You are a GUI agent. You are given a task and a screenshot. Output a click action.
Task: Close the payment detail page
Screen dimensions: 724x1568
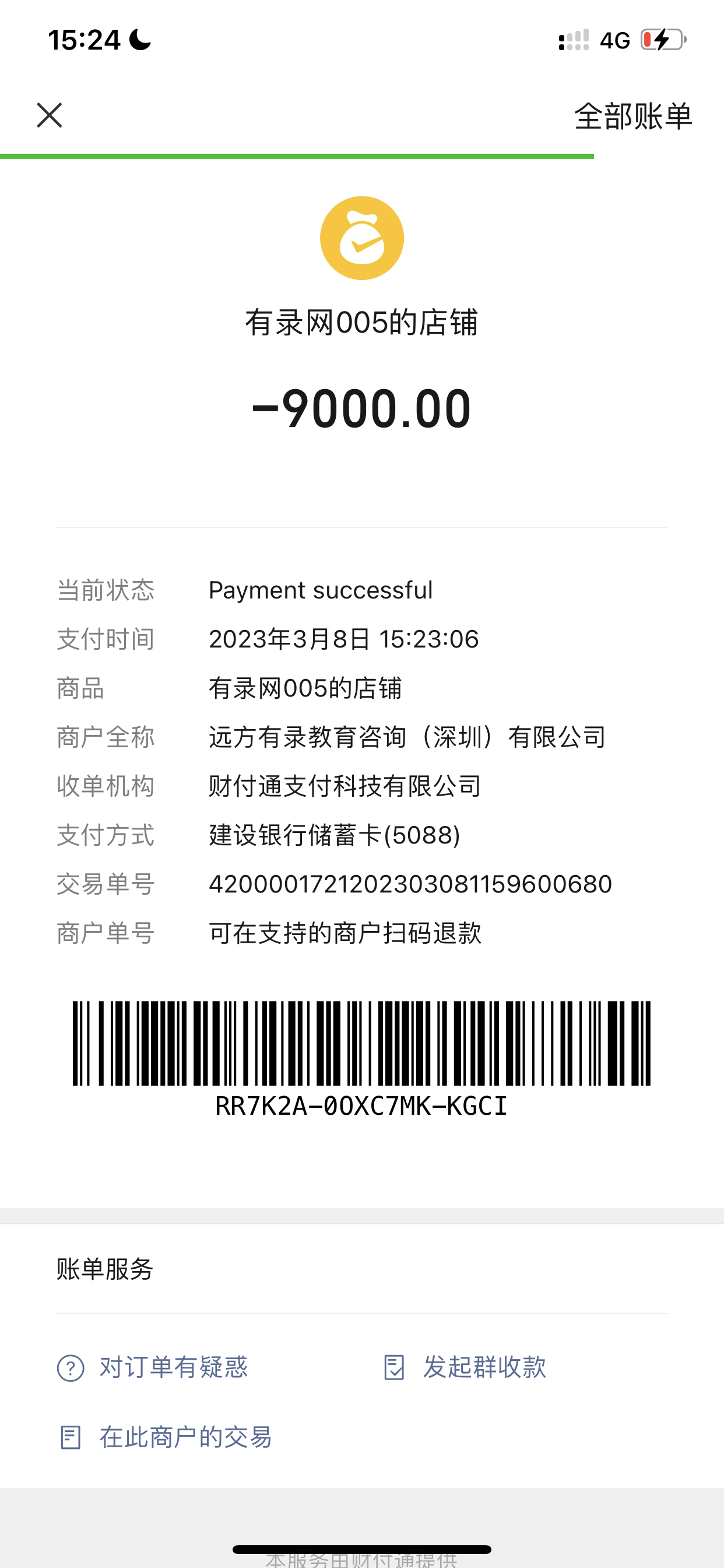(x=50, y=115)
